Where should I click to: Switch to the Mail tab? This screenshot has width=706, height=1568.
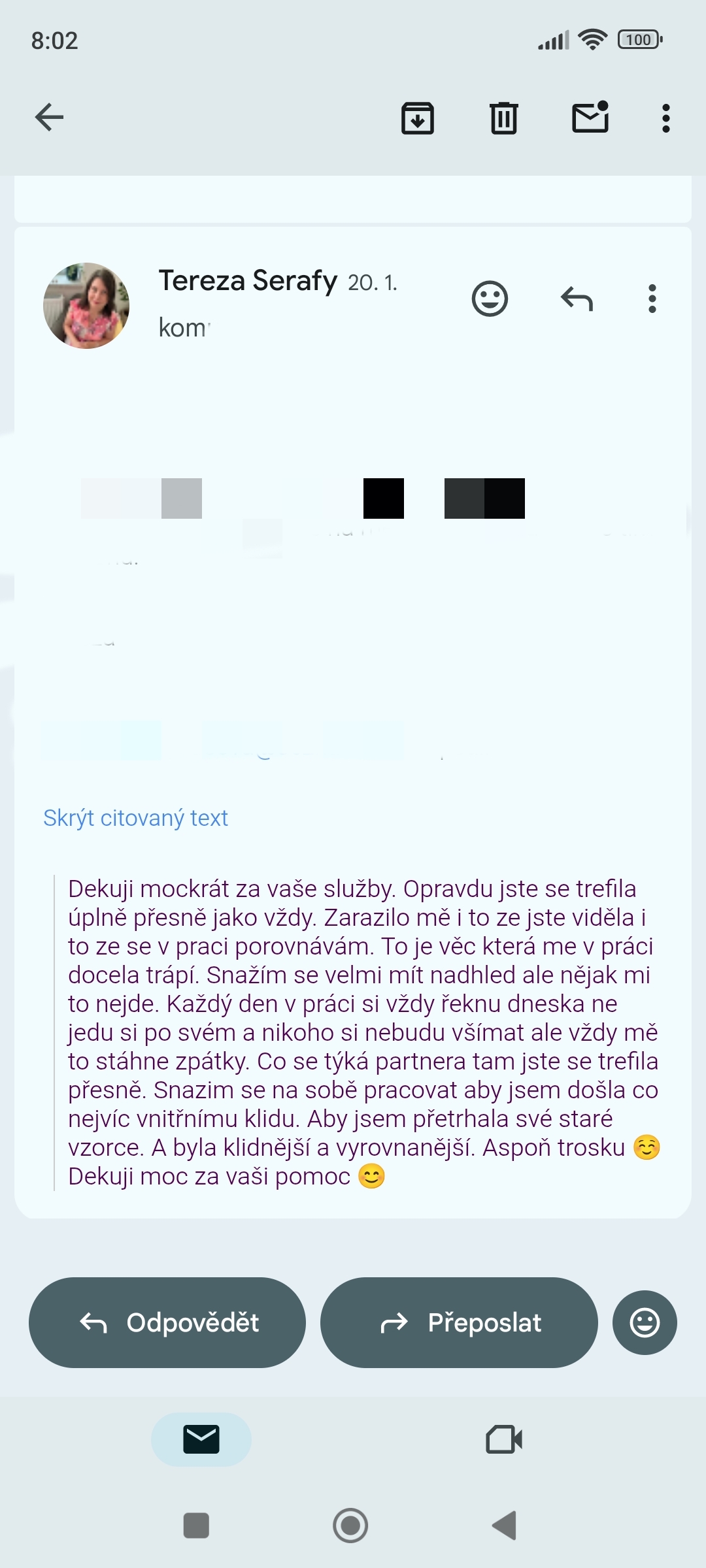201,1439
